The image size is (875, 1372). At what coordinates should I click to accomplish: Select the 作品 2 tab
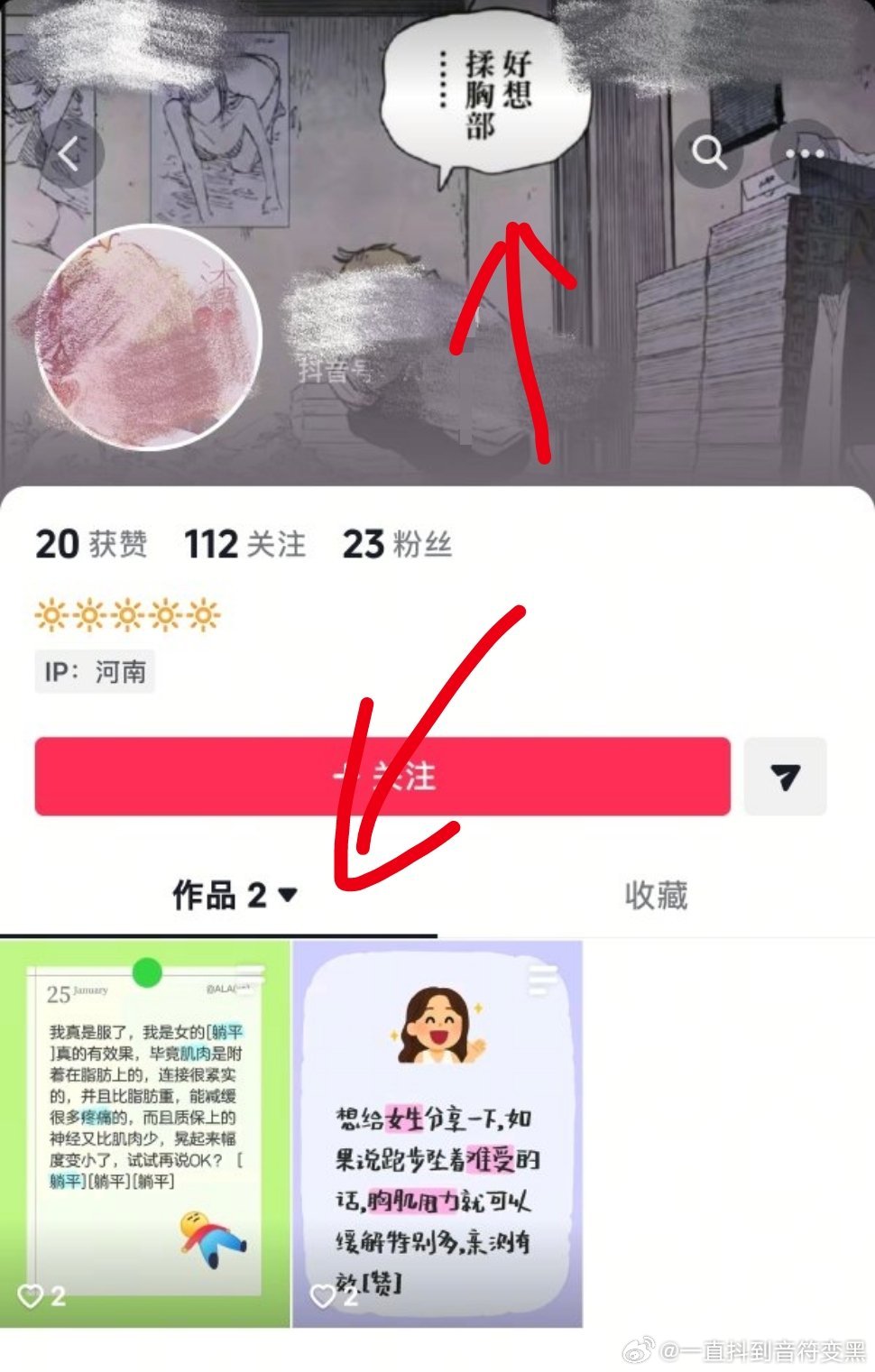click(219, 894)
